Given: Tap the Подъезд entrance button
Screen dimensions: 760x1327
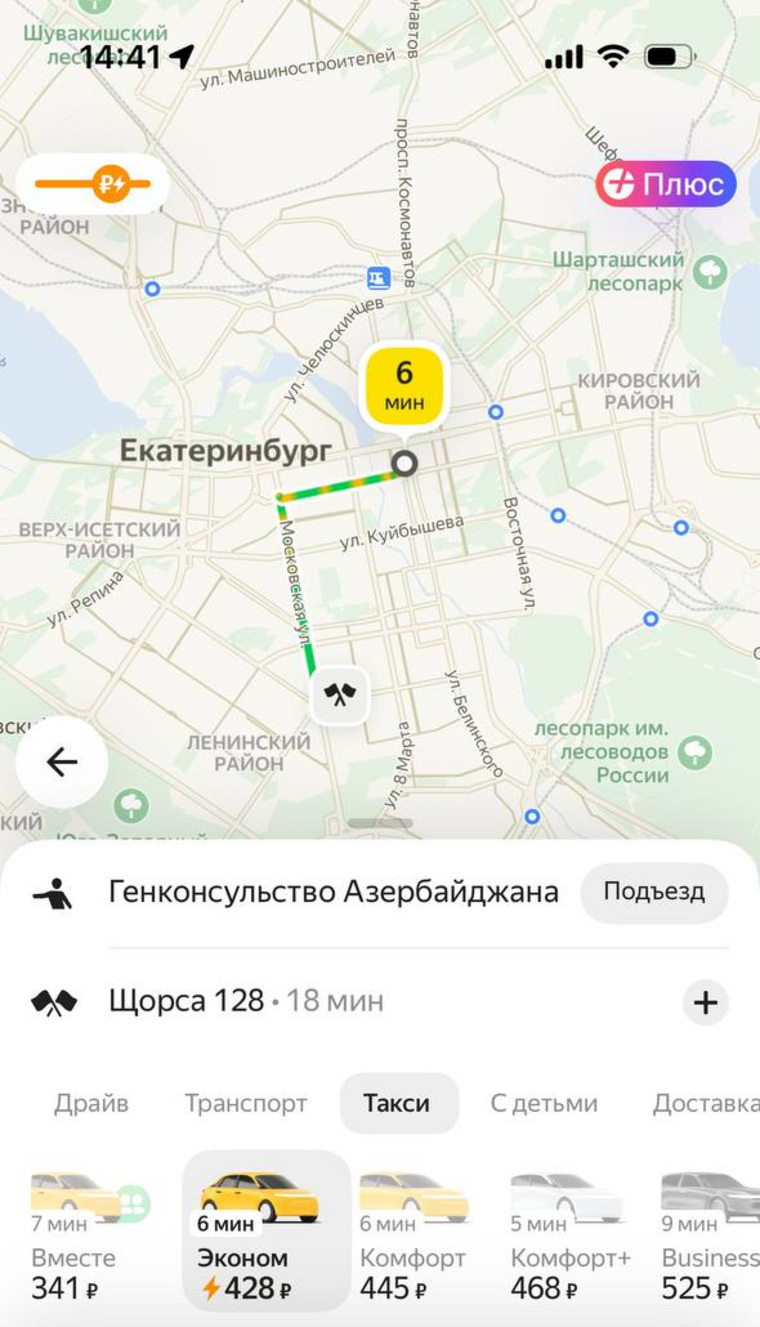Looking at the screenshot, I should coord(653,892).
